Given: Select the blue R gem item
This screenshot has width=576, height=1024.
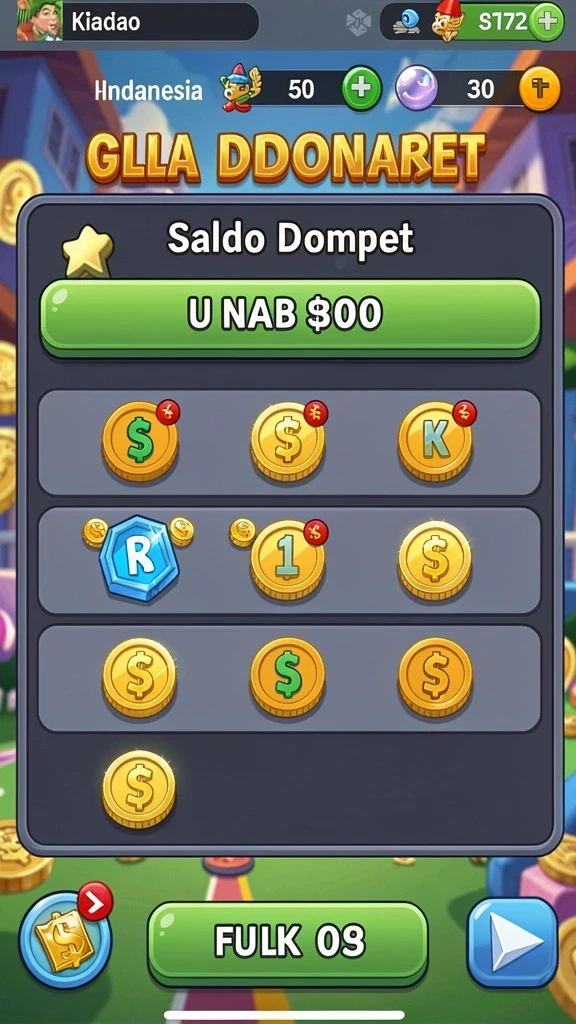Looking at the screenshot, I should (x=138, y=558).
